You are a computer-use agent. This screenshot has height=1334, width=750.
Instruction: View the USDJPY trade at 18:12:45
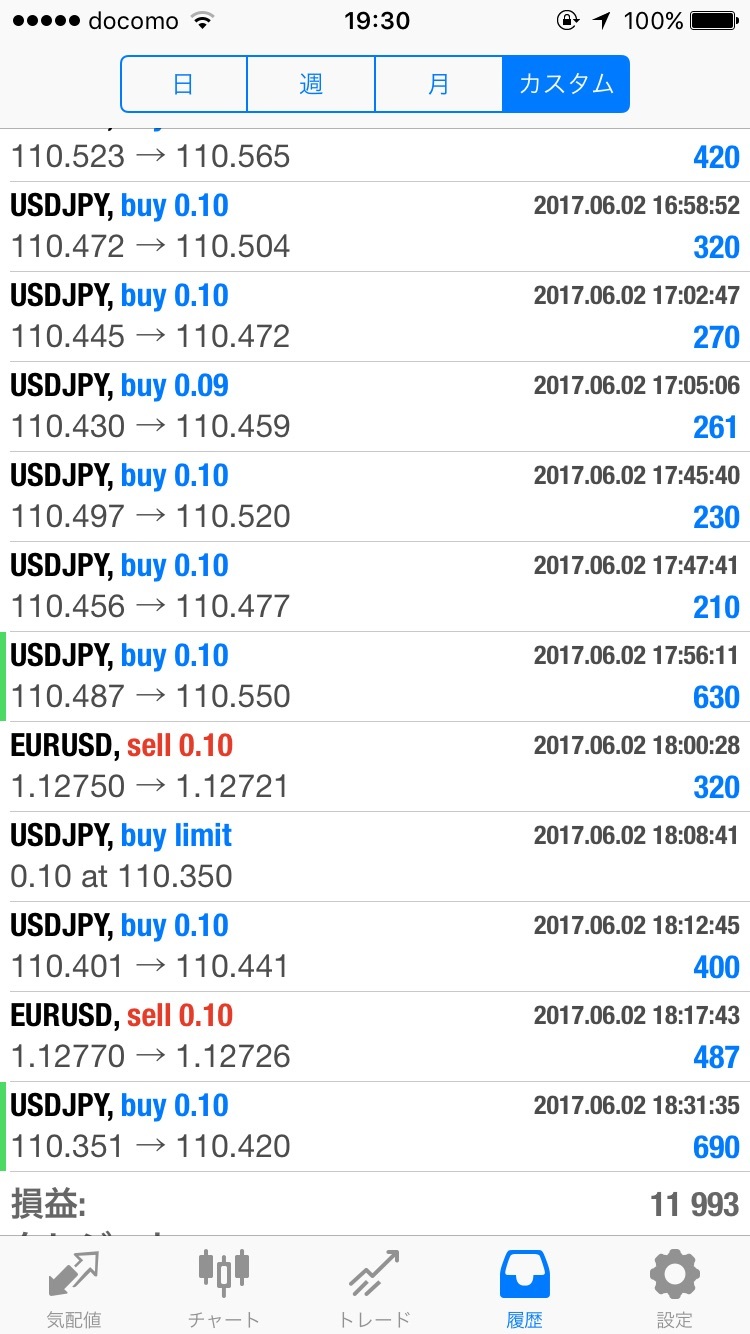pyautogui.click(x=375, y=947)
